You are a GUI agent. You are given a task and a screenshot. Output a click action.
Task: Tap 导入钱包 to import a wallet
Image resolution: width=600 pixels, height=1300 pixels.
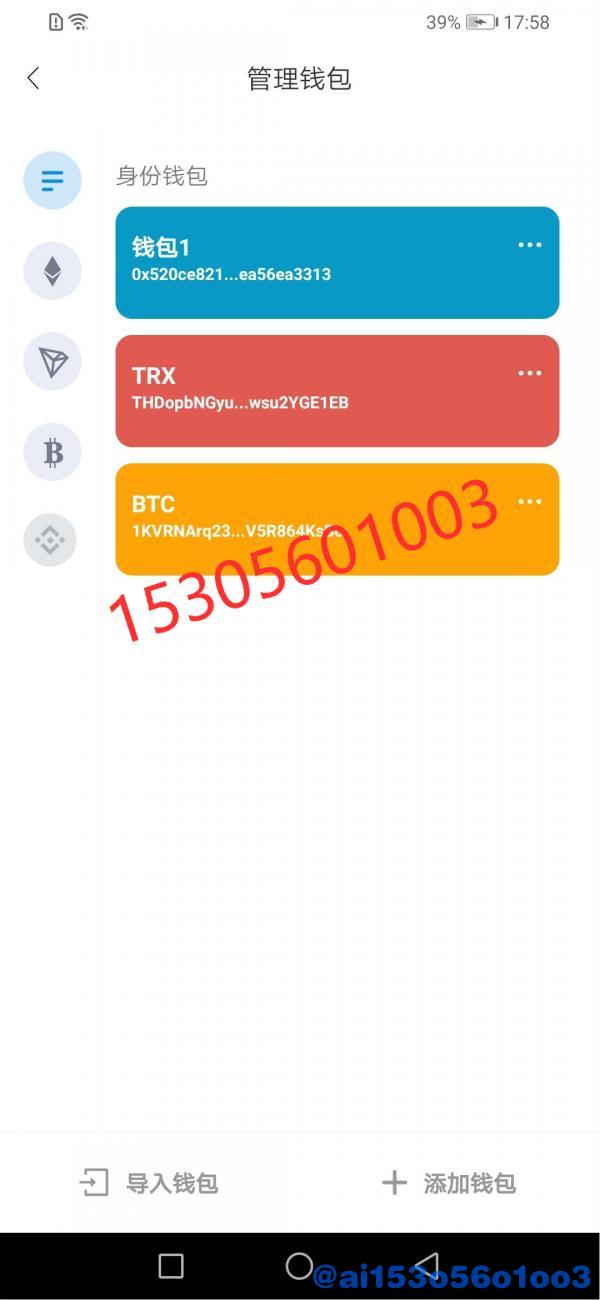pos(148,1183)
